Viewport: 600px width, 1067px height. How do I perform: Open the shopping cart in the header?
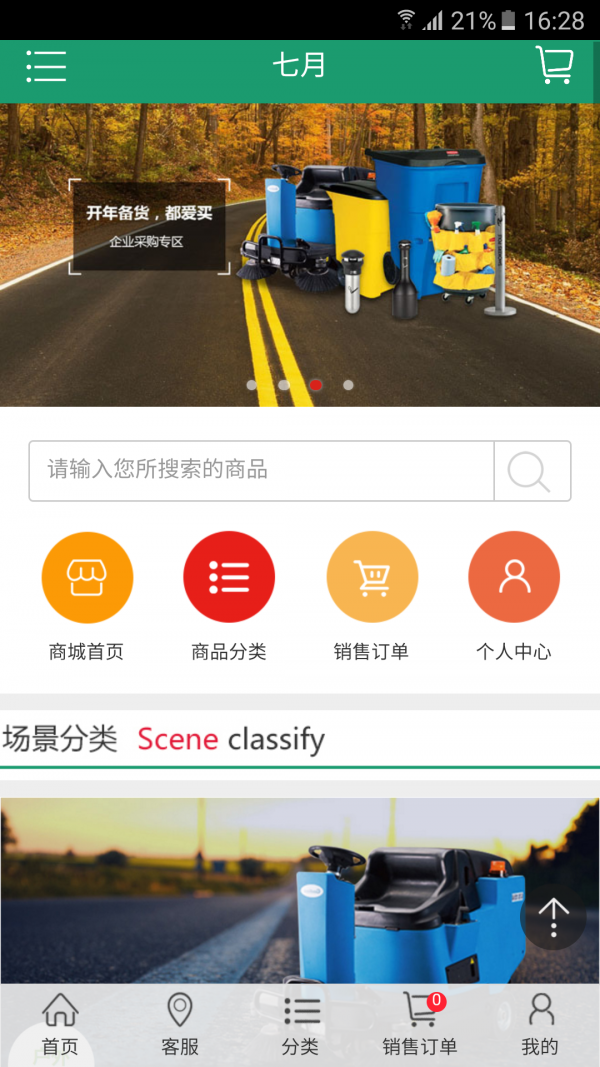point(554,66)
